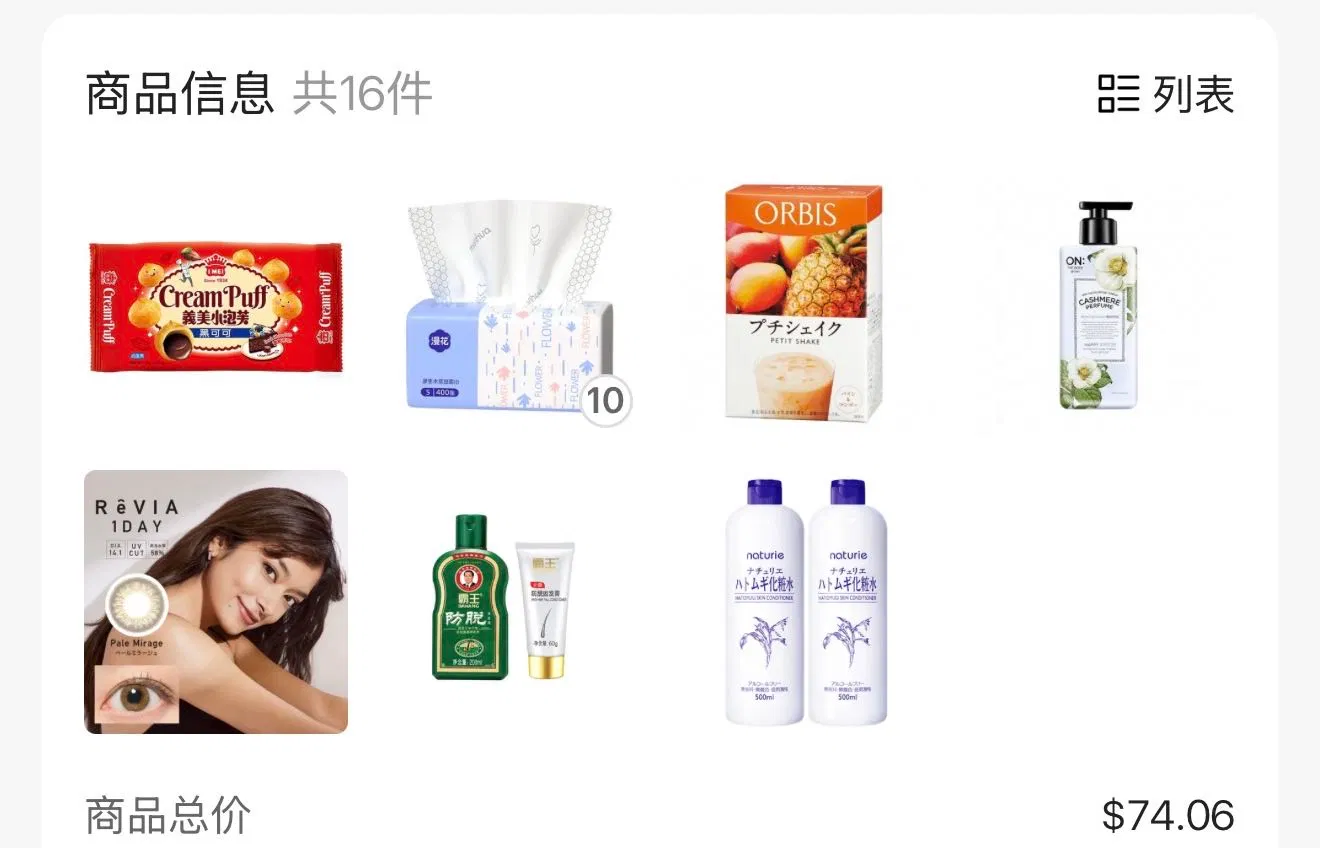Open the Cream Puff snack item
1320x848 pixels.
click(x=215, y=307)
